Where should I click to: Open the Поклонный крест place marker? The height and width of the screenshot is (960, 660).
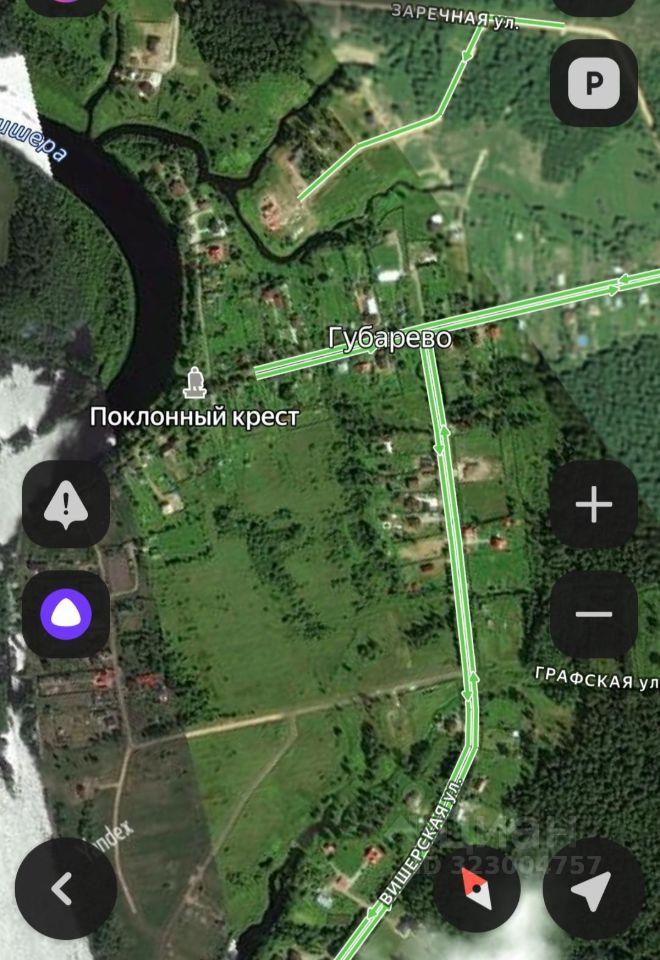tap(195, 383)
